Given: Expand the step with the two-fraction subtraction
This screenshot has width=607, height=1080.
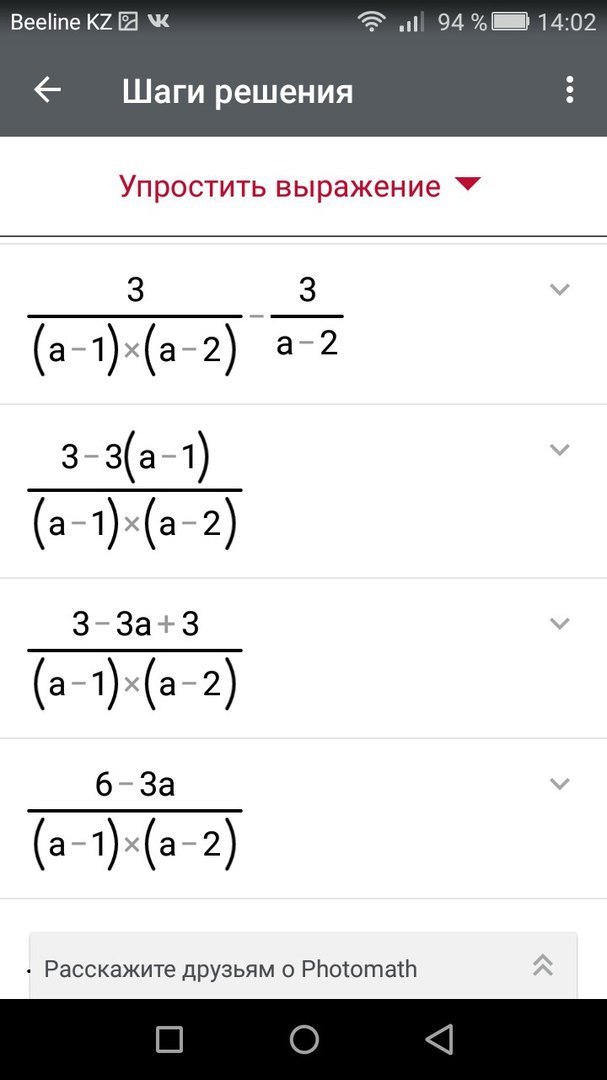Looking at the screenshot, I should pyautogui.click(x=559, y=290).
